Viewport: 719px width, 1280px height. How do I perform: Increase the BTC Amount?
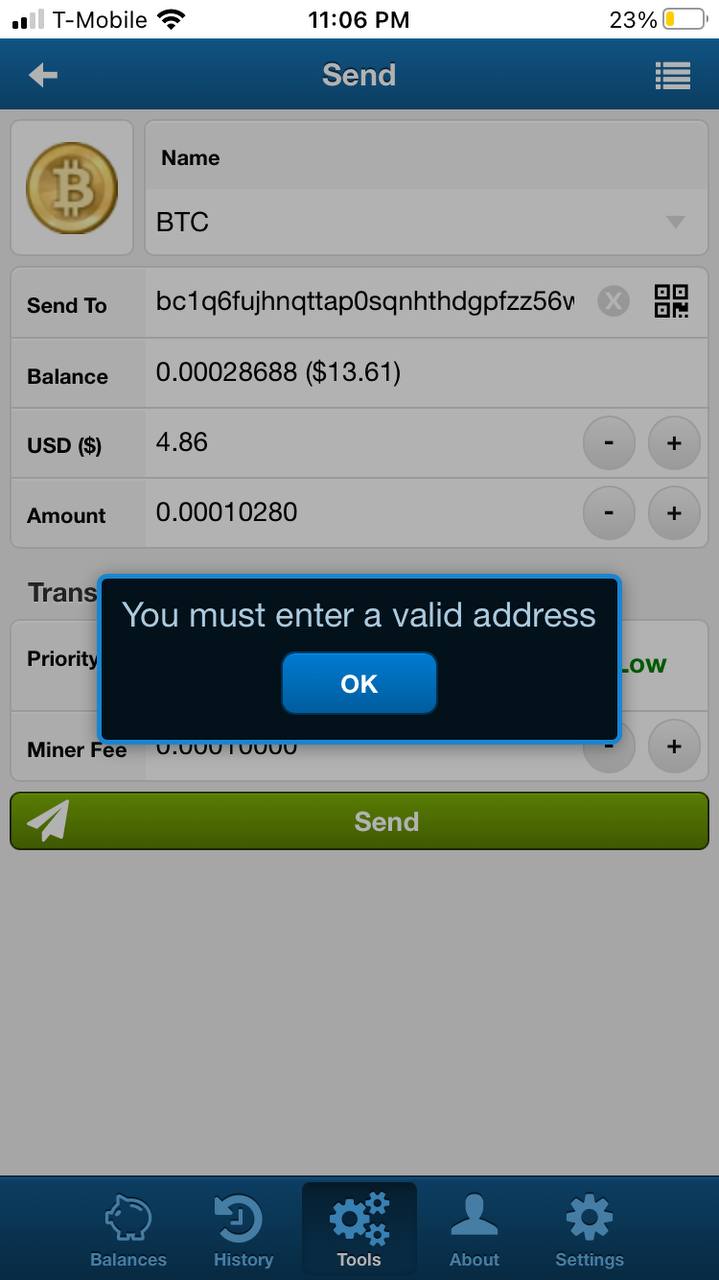click(x=674, y=513)
